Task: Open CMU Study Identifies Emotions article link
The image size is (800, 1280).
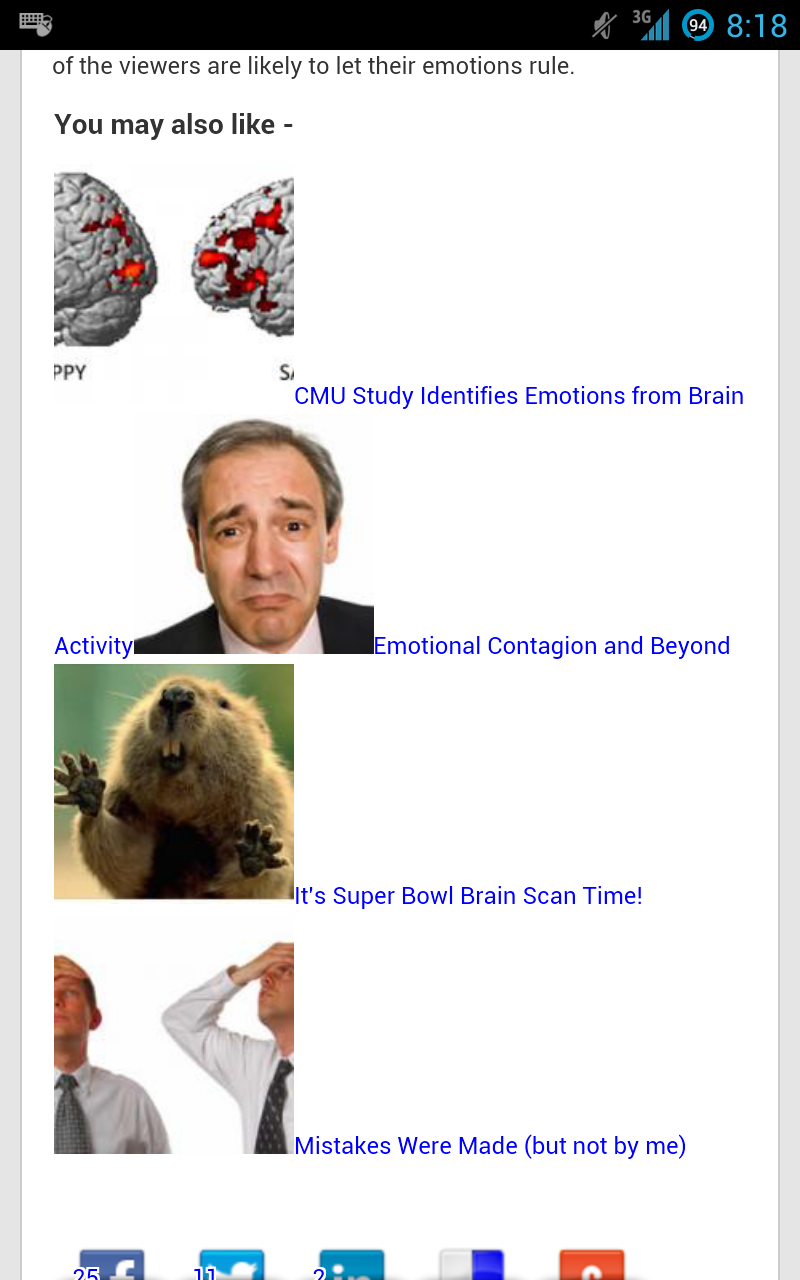Action: (518, 396)
